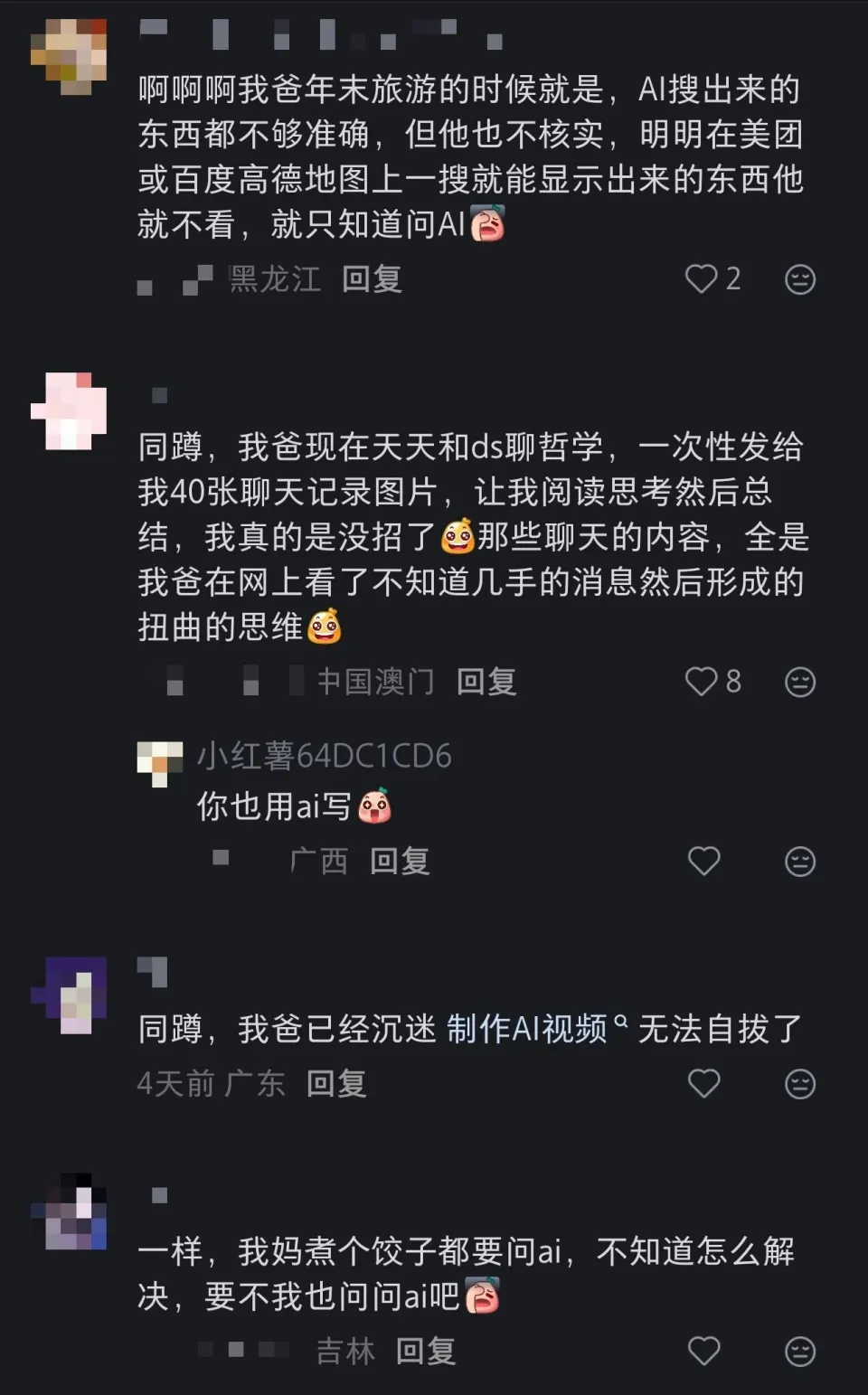
Task: Like the 广东 comment about 制作AI视频
Action: coord(703,1082)
